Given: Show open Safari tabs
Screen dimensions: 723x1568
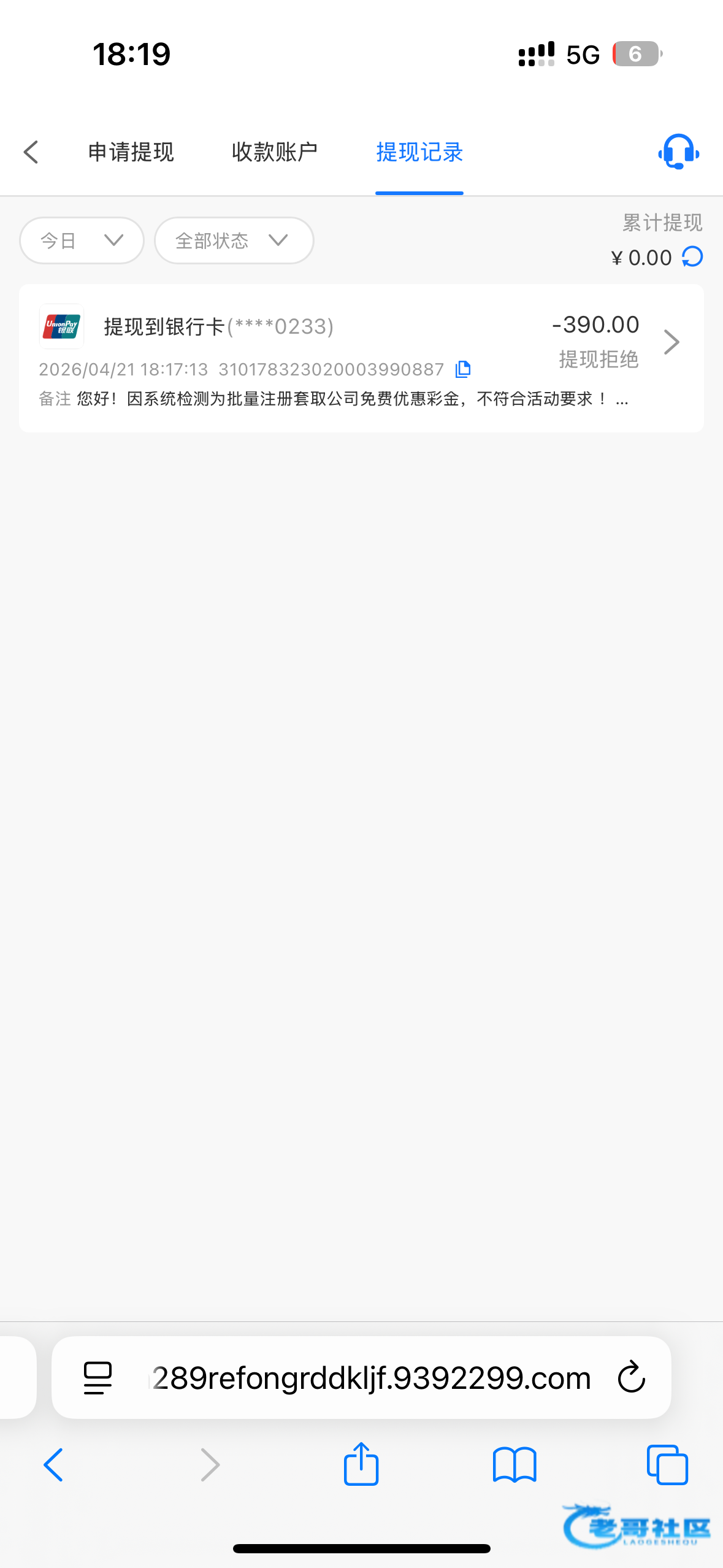Looking at the screenshot, I should (x=667, y=1465).
